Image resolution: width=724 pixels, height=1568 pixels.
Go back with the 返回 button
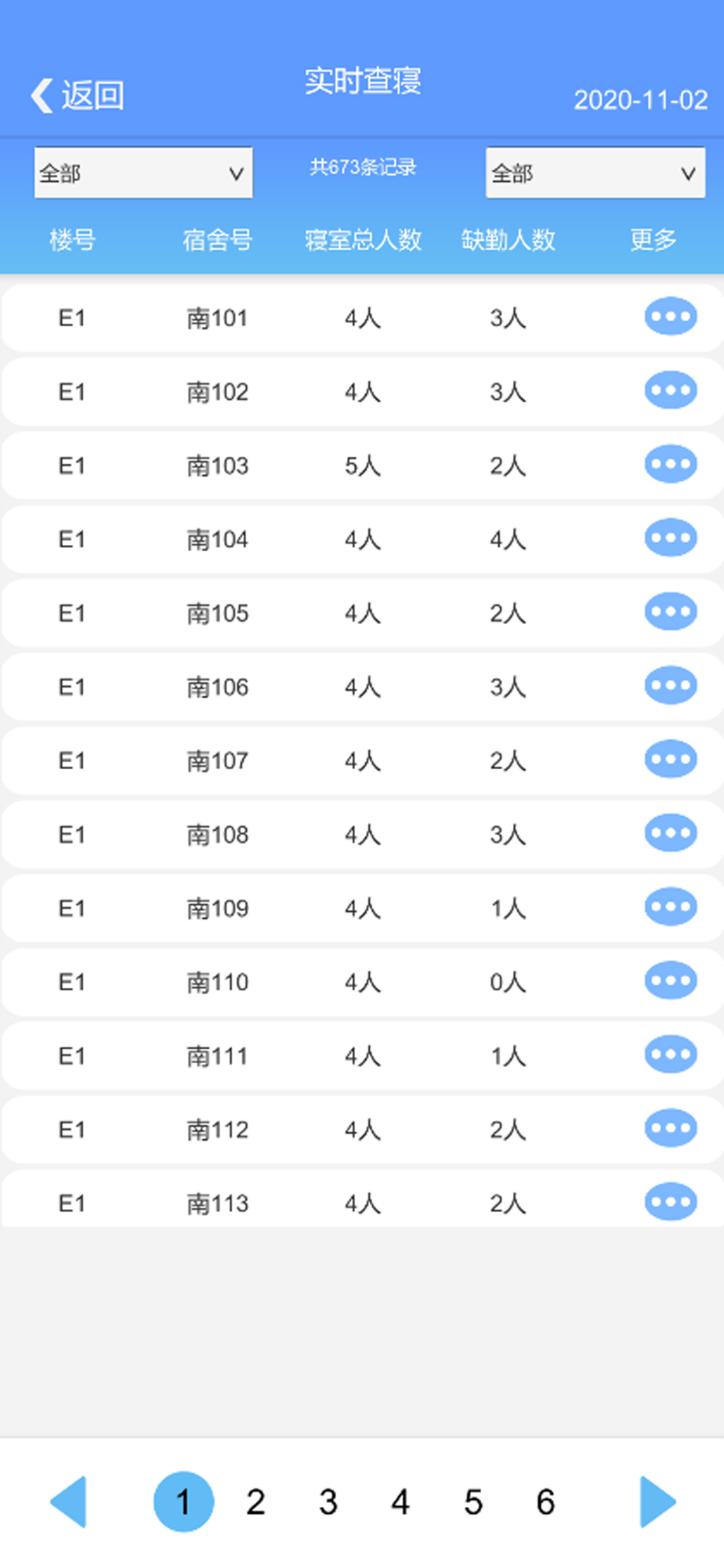(77, 96)
